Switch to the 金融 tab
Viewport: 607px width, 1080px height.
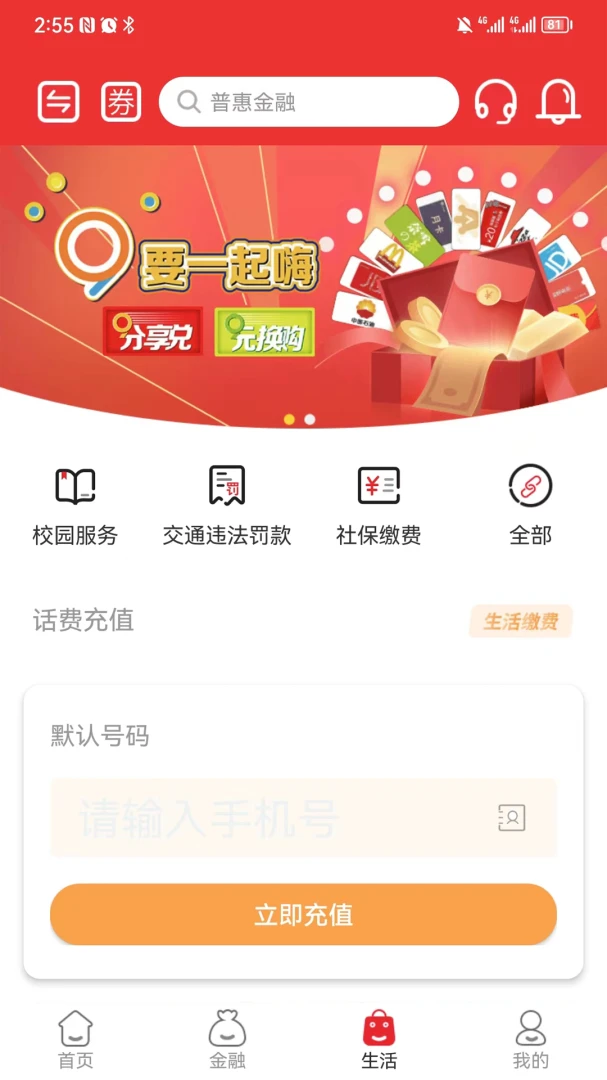(x=227, y=1039)
